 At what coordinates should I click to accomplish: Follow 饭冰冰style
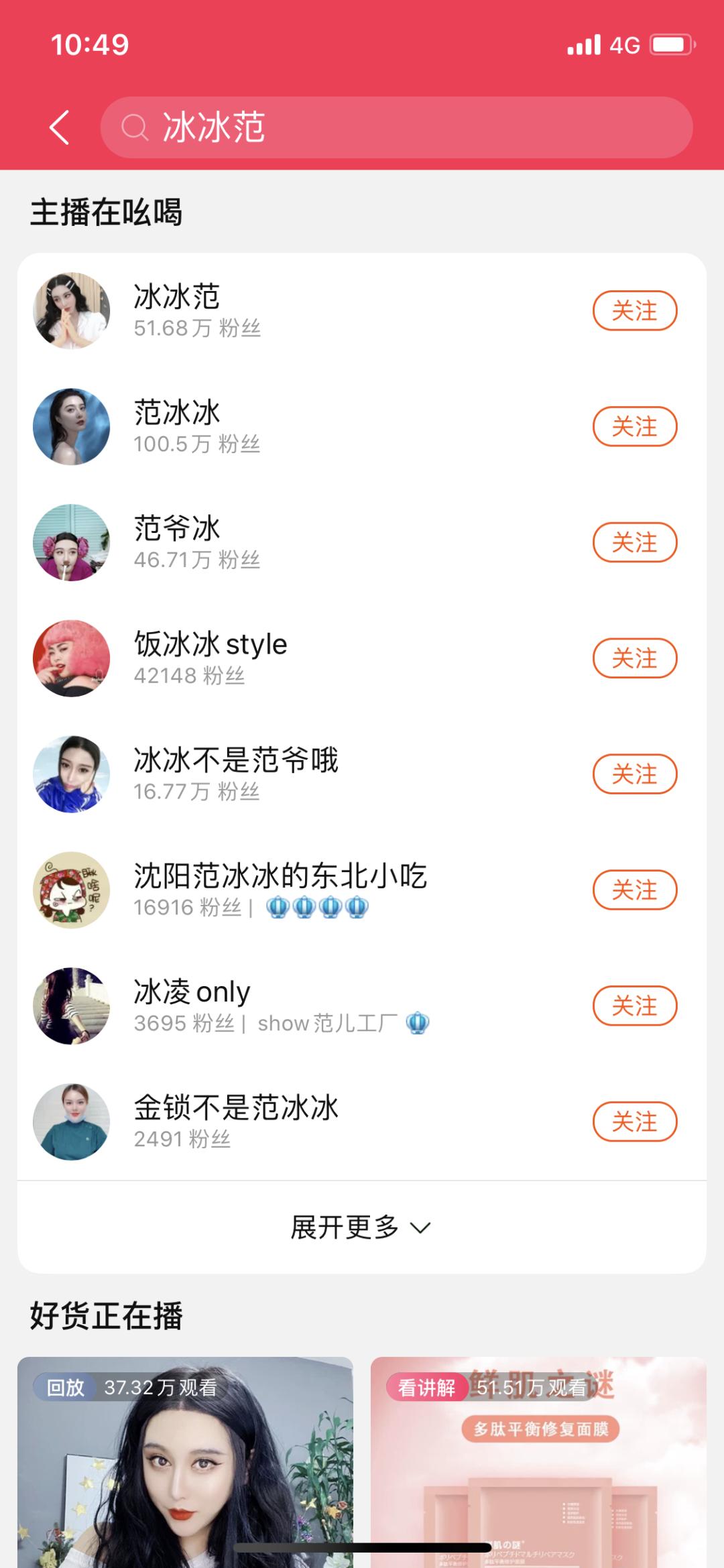[x=634, y=658]
